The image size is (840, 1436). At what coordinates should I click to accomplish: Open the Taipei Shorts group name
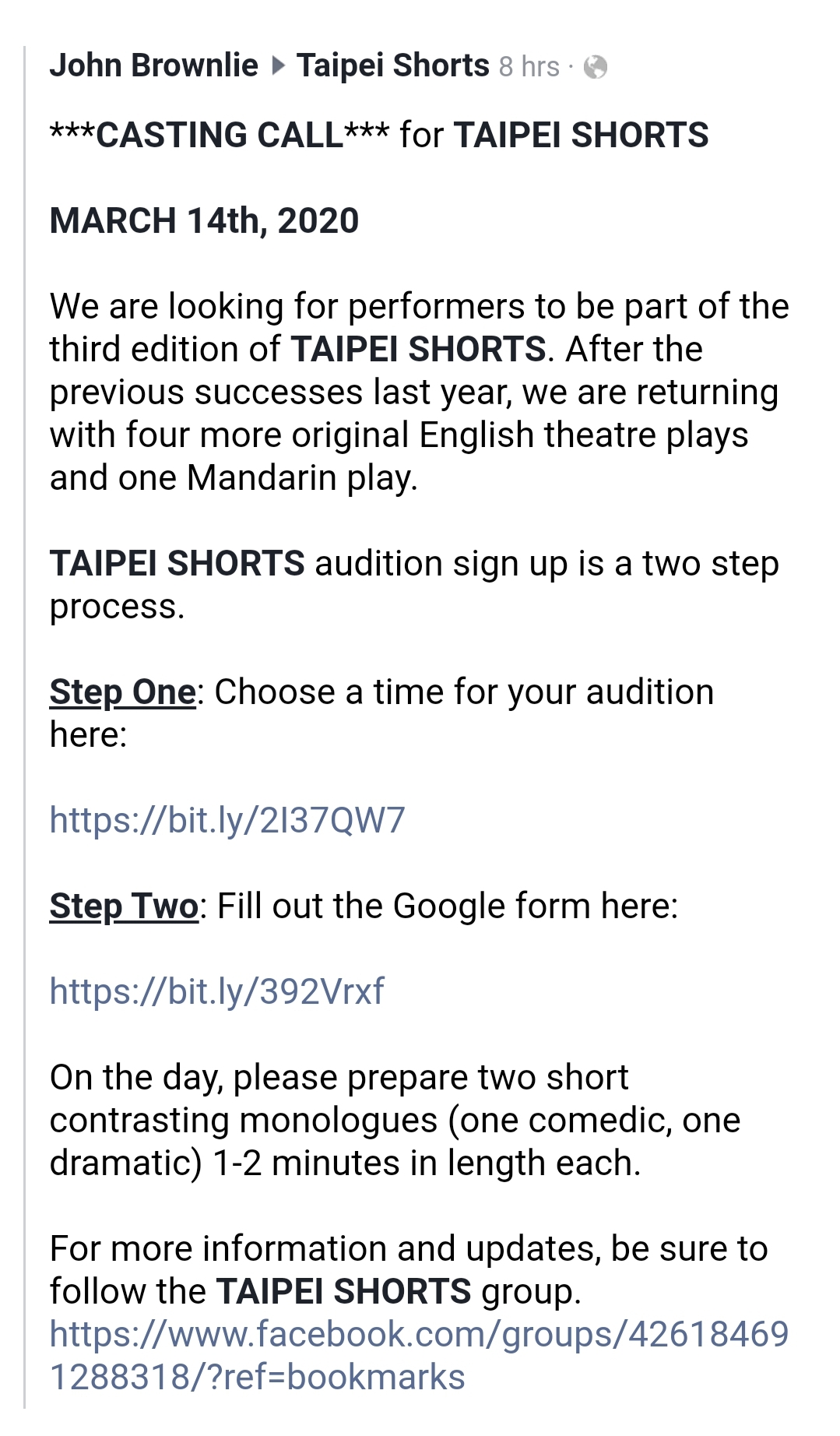pyautogui.click(x=392, y=66)
